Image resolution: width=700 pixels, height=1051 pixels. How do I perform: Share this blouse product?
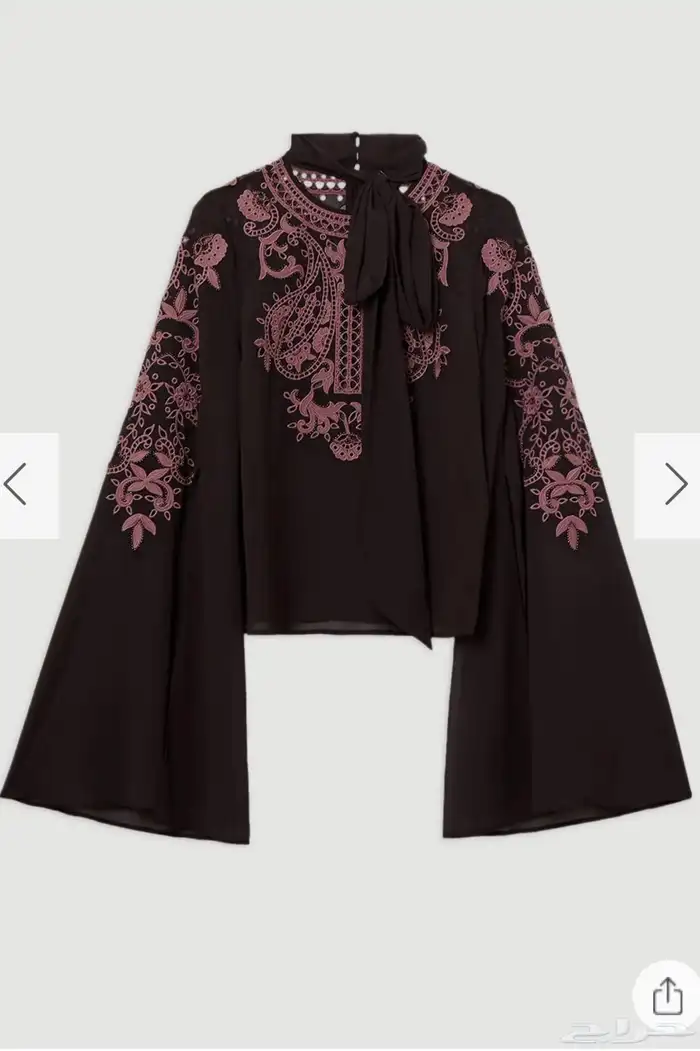(x=664, y=1001)
